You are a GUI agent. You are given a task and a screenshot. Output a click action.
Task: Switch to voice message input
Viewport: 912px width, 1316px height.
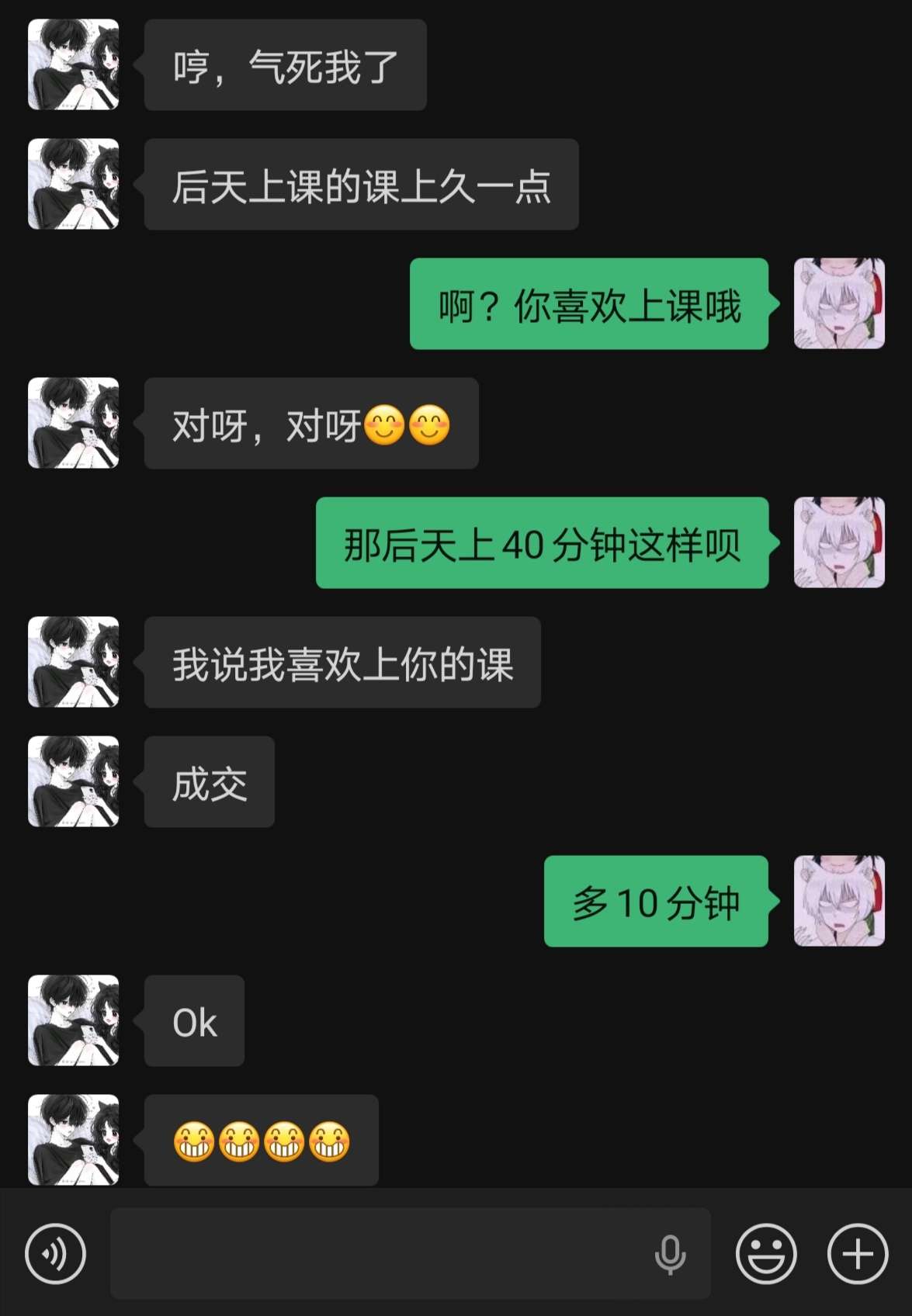[55, 1253]
